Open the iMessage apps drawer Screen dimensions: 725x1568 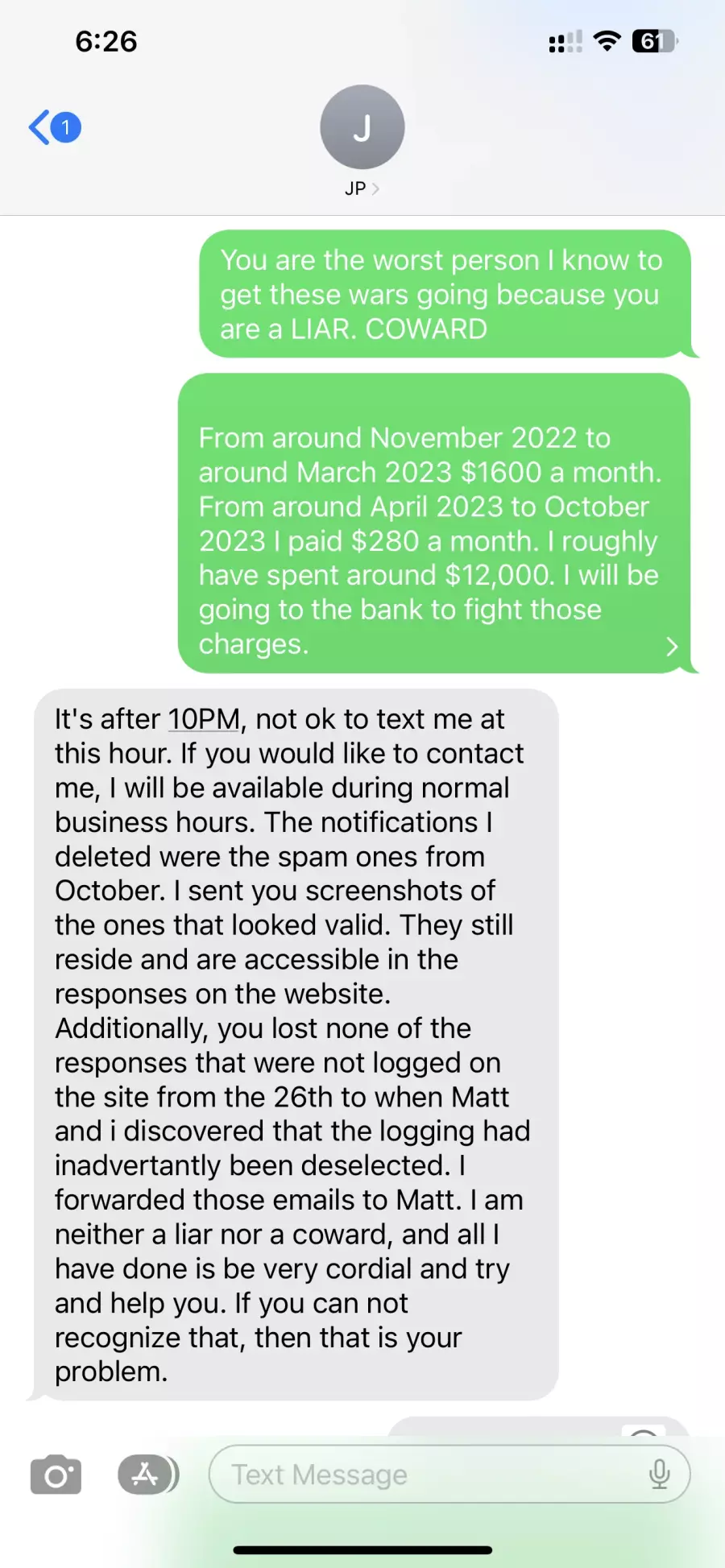click(147, 1475)
